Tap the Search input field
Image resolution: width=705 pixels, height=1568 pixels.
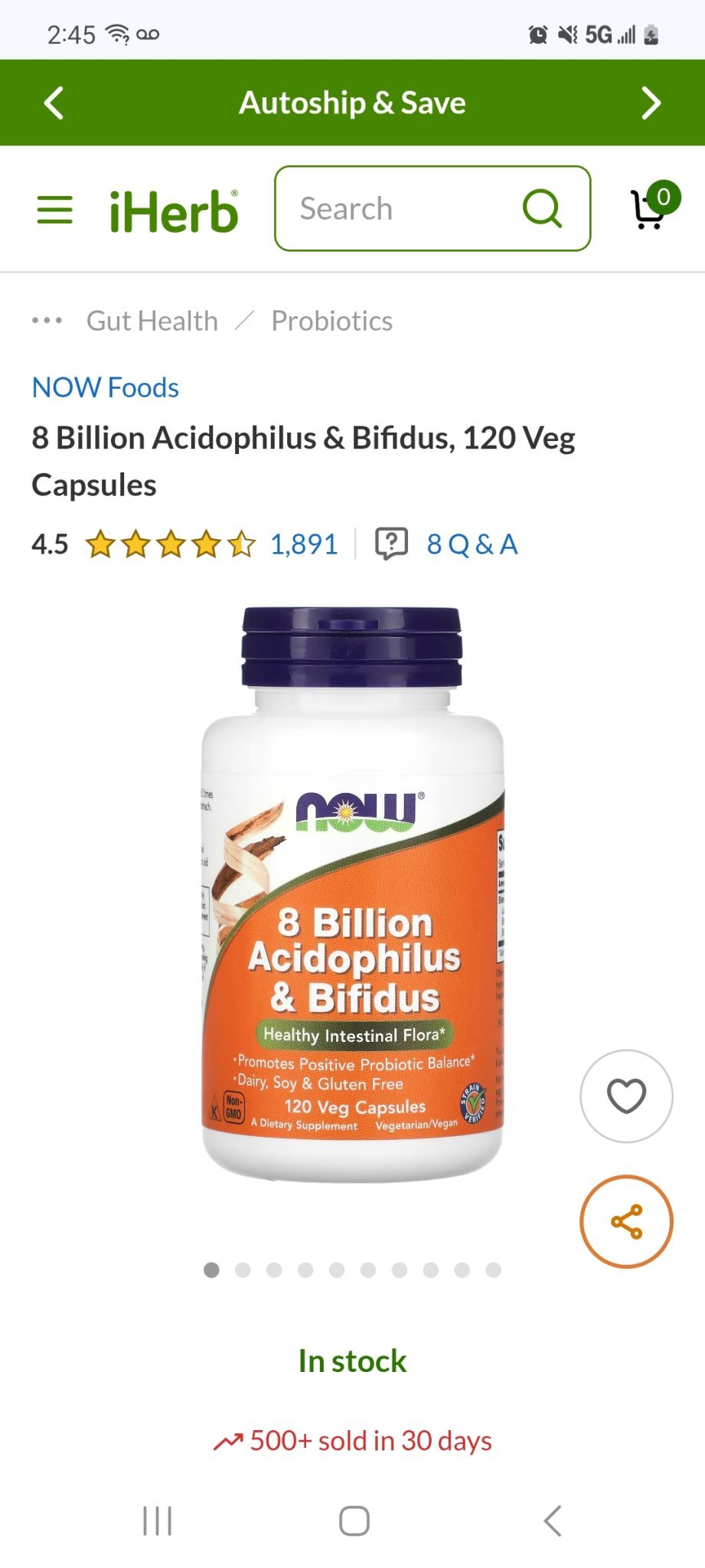click(x=398, y=209)
